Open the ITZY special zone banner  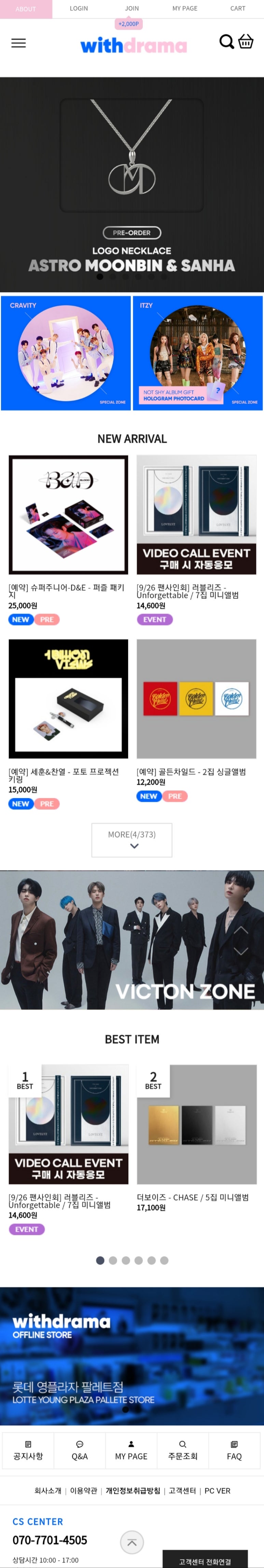(198, 353)
